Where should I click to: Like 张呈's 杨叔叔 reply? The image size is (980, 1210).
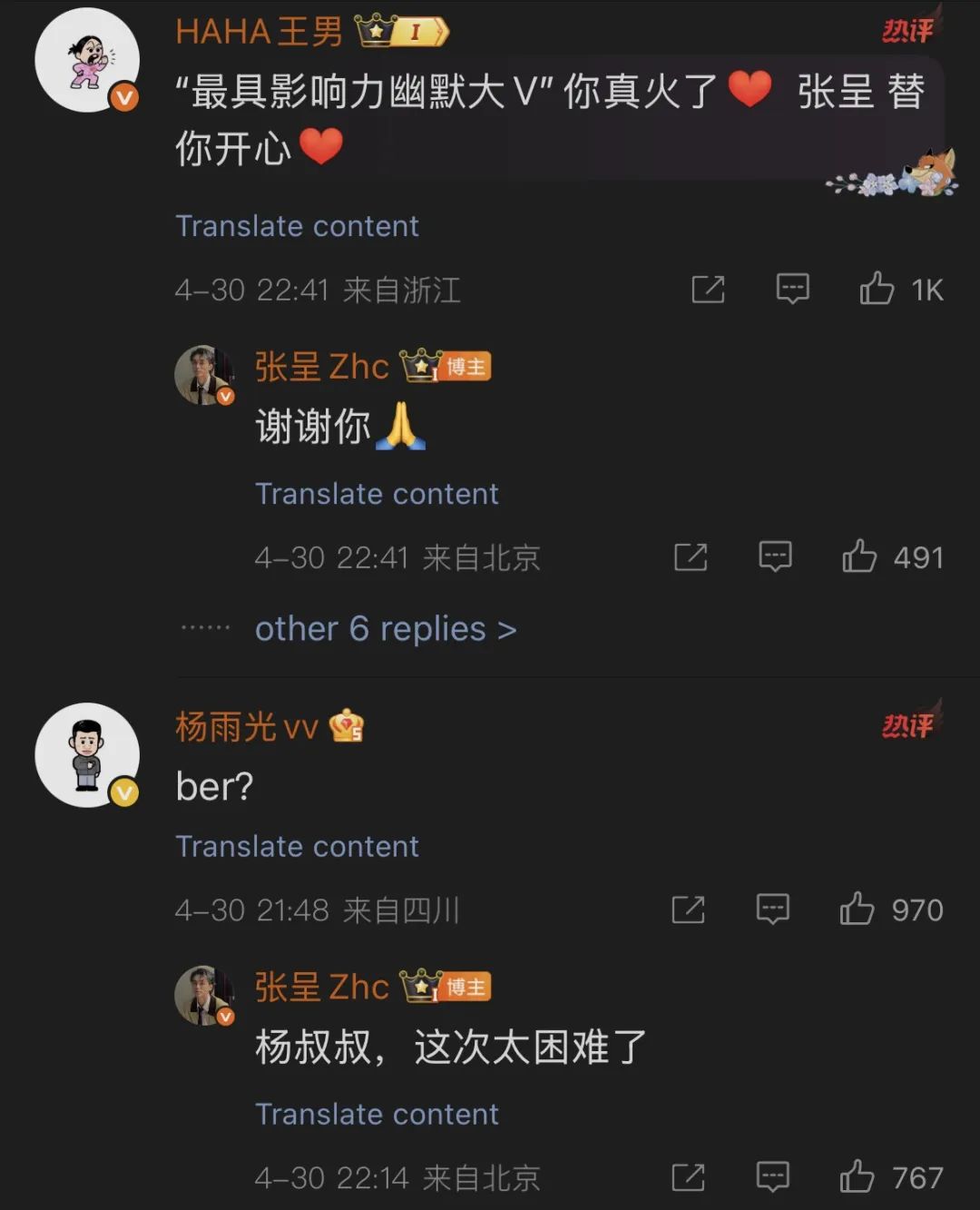tap(857, 1177)
